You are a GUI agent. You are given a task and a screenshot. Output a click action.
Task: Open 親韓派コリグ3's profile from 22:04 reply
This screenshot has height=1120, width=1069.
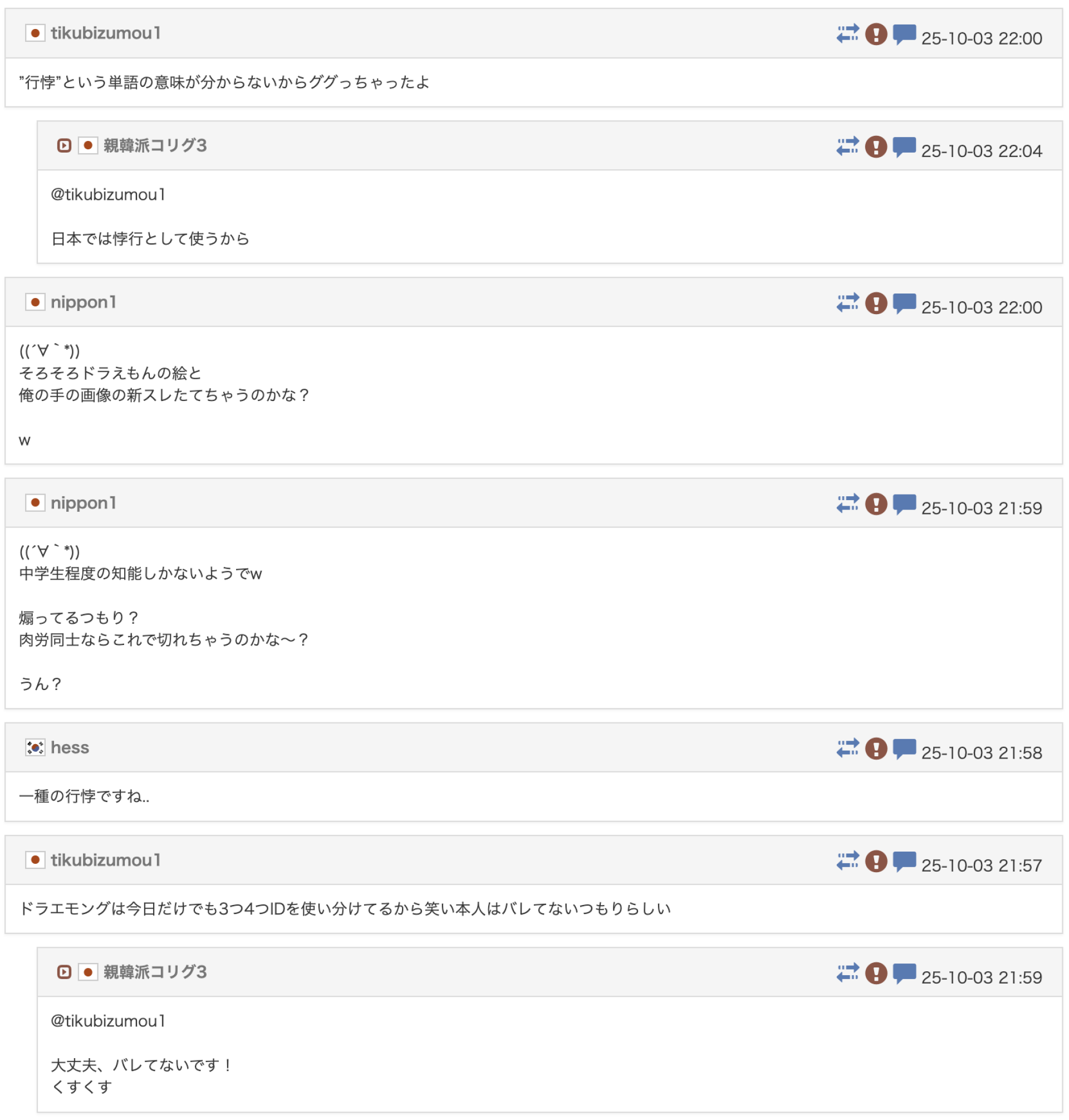(x=154, y=145)
